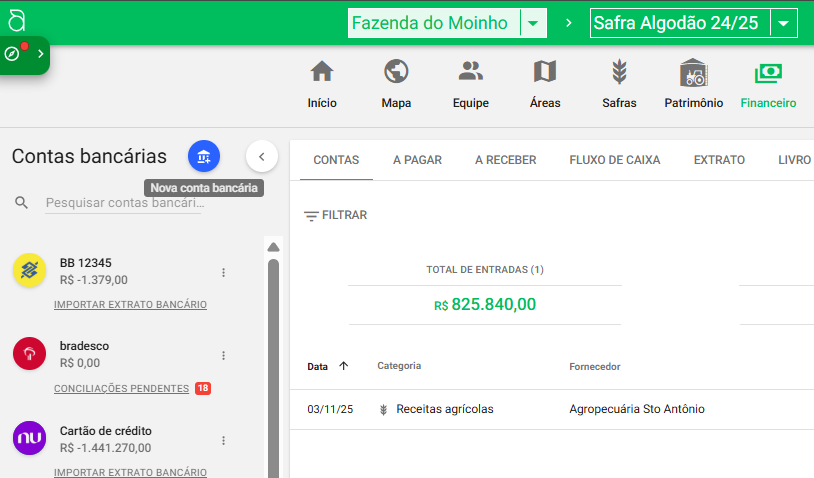Open the Áreas section

pyautogui.click(x=545, y=84)
